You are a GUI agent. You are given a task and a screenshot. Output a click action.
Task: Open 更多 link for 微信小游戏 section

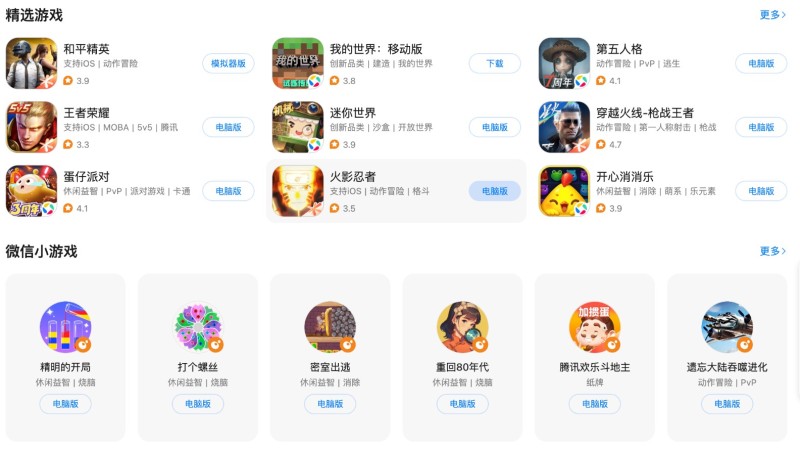772,251
